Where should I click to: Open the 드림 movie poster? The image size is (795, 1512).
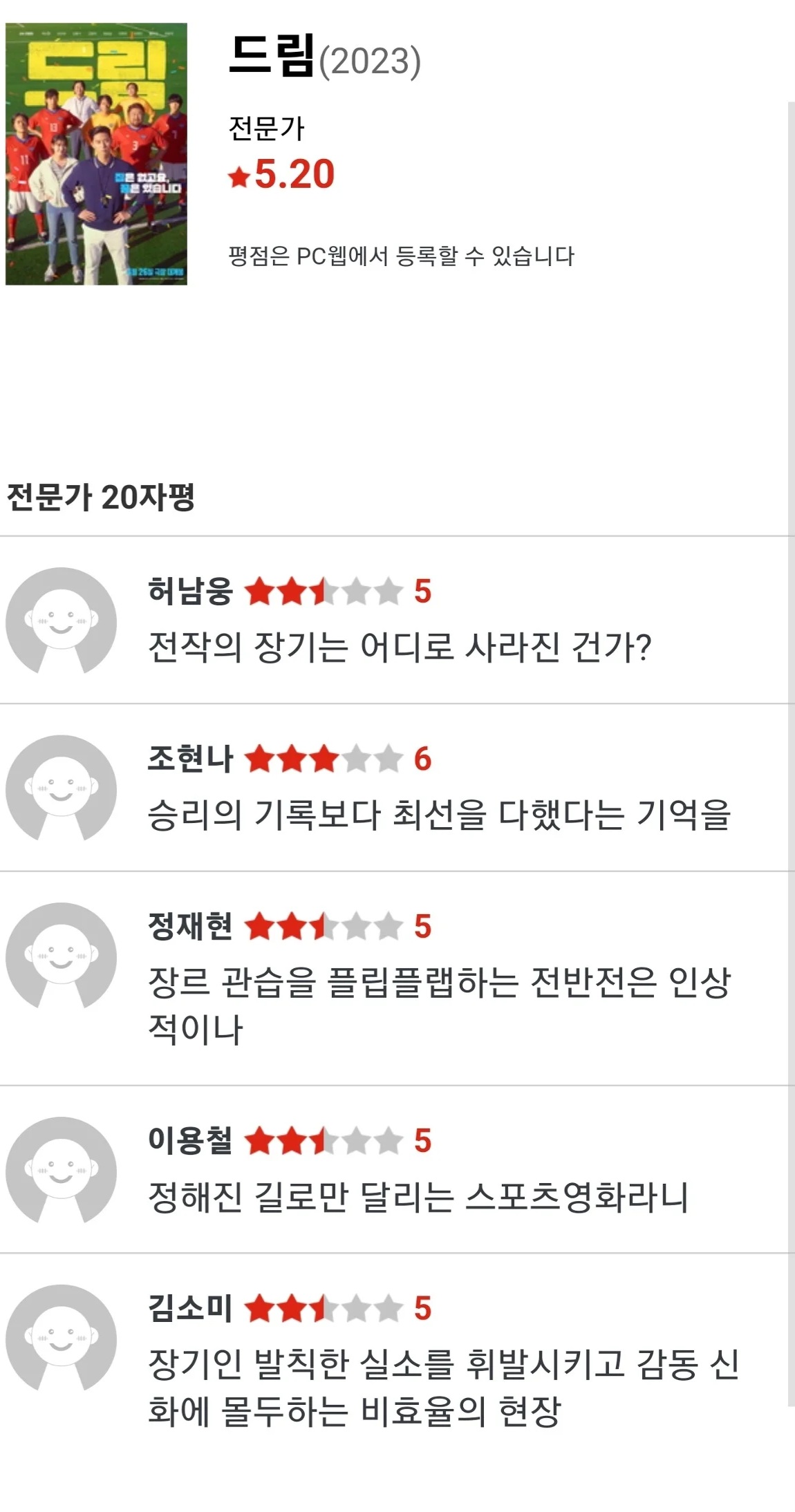[96, 154]
